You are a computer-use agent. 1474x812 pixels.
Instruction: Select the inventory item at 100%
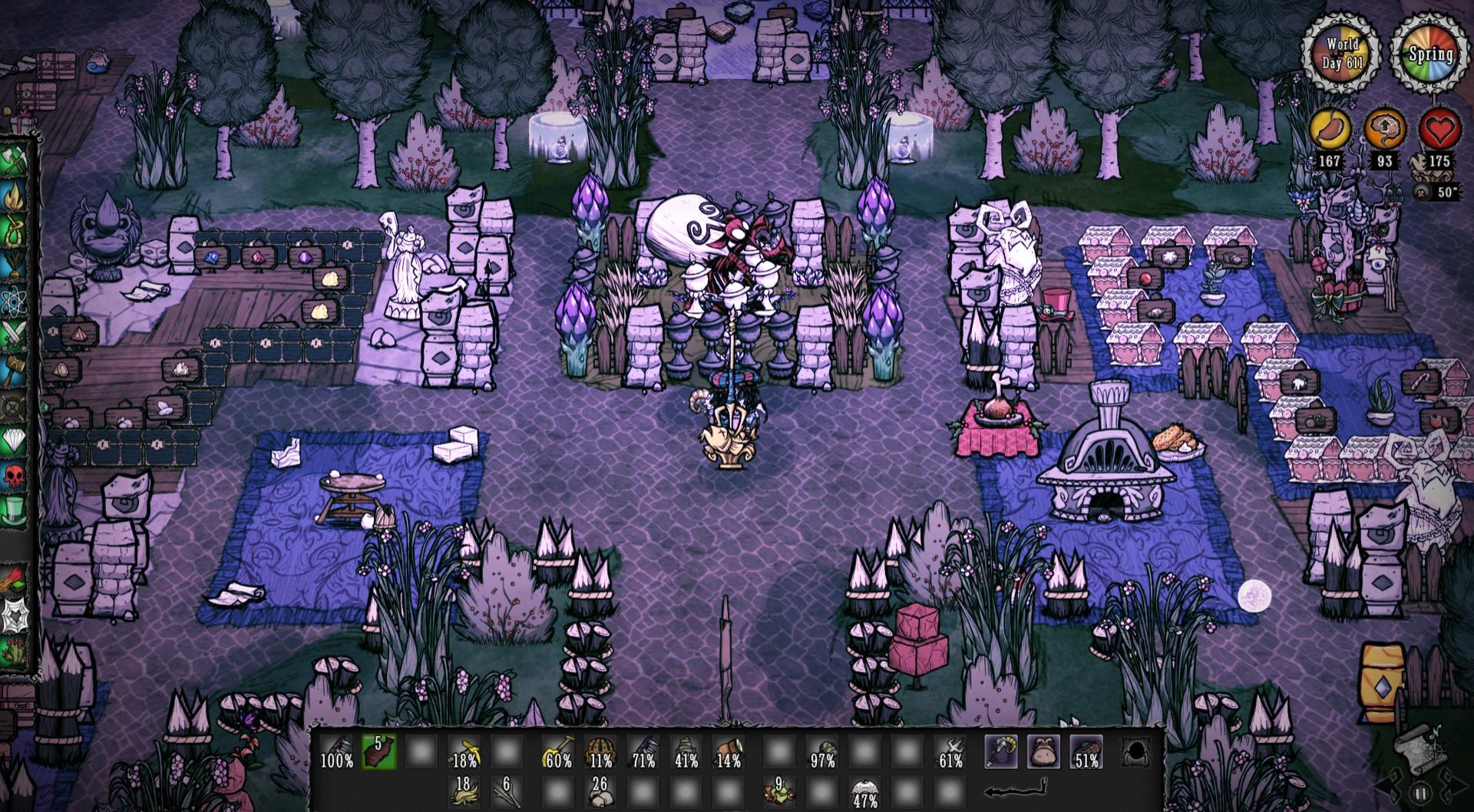click(x=336, y=752)
